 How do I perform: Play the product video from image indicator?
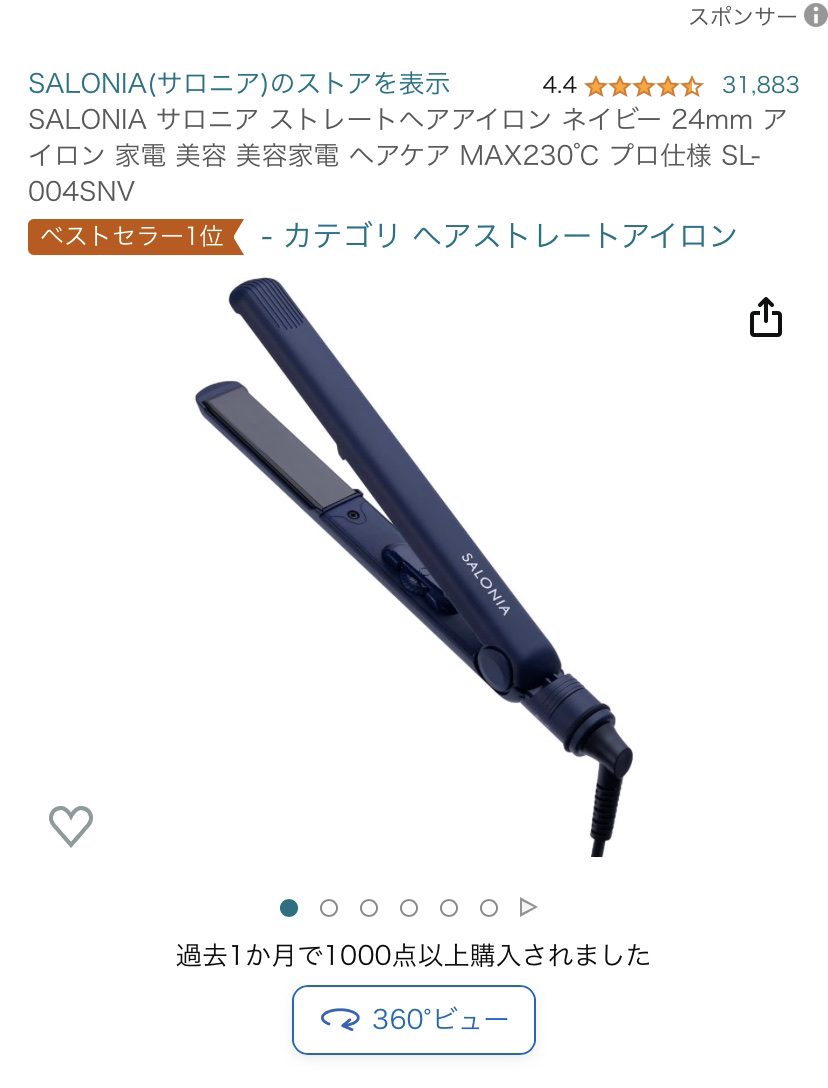[x=528, y=908]
